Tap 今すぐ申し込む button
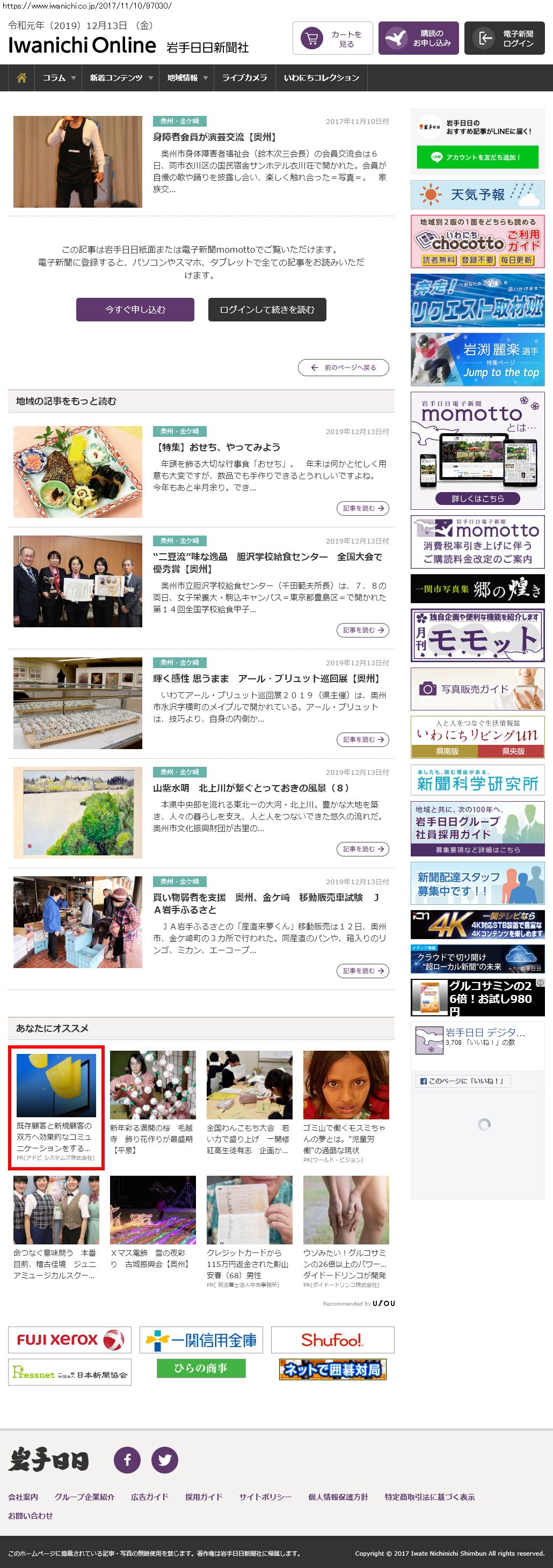 tap(135, 309)
